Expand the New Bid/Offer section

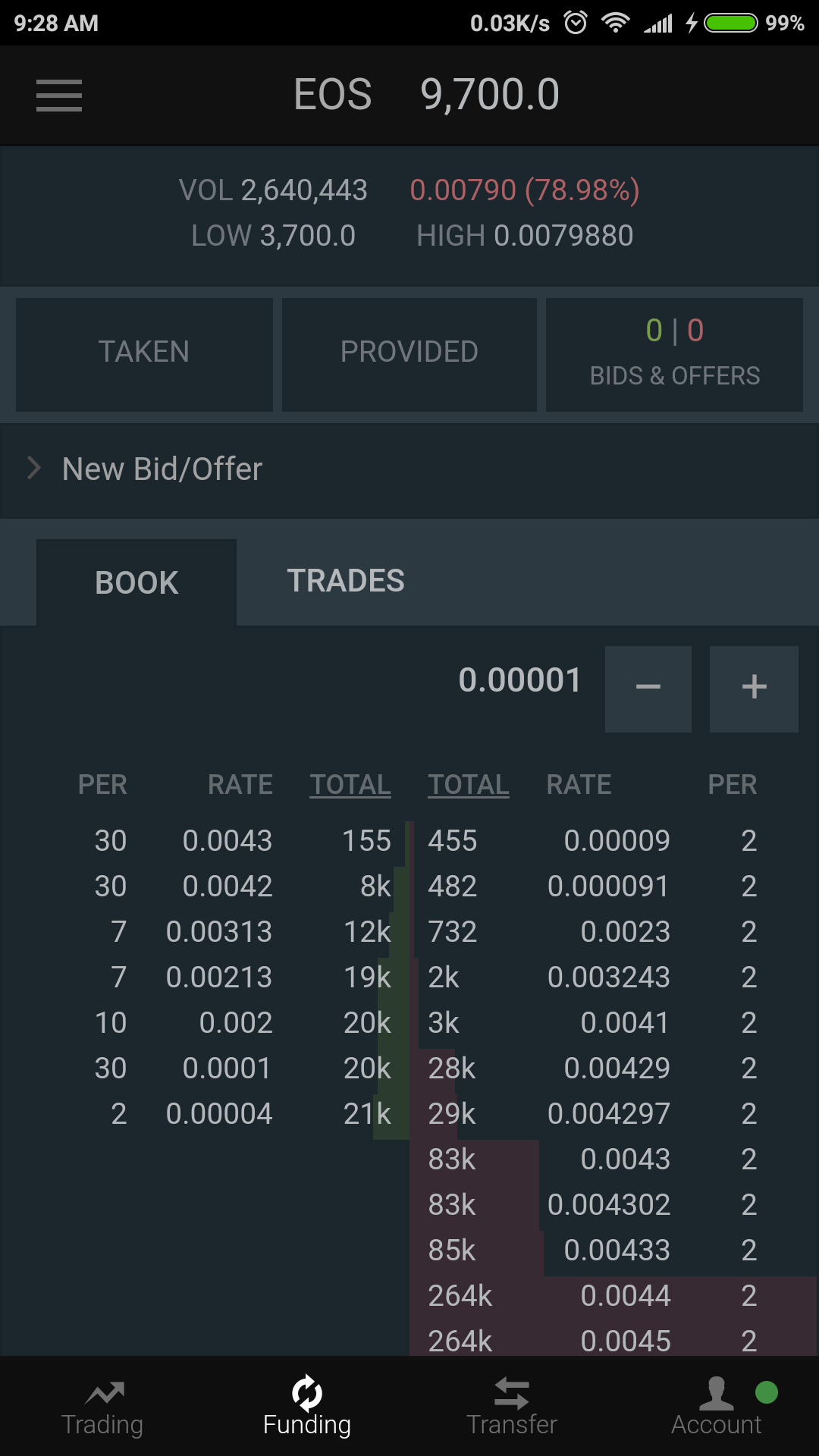click(162, 469)
